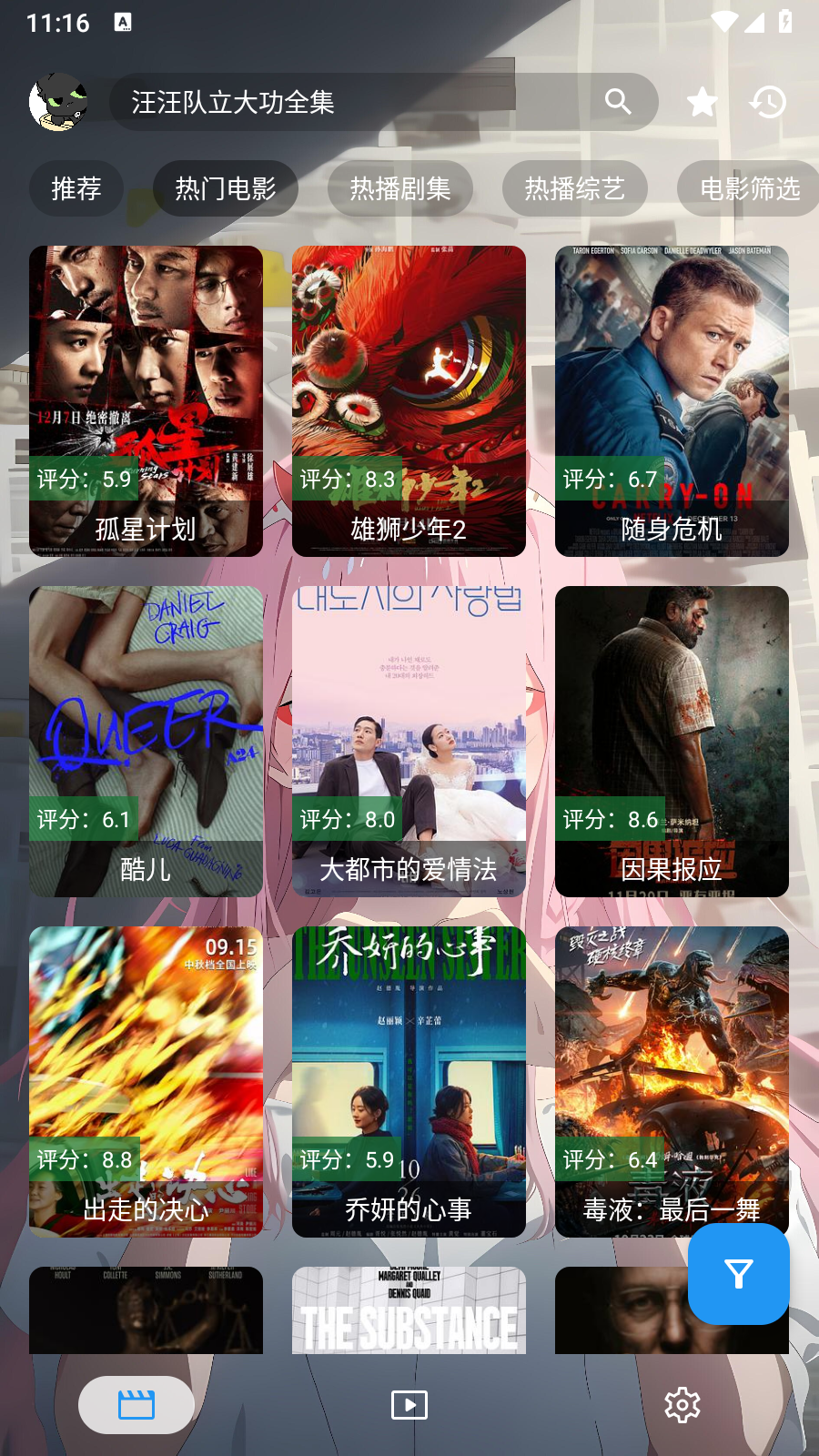Tap the rating badge 8.6 on 因果报应
Screen dimensions: 819x1456
611,819
